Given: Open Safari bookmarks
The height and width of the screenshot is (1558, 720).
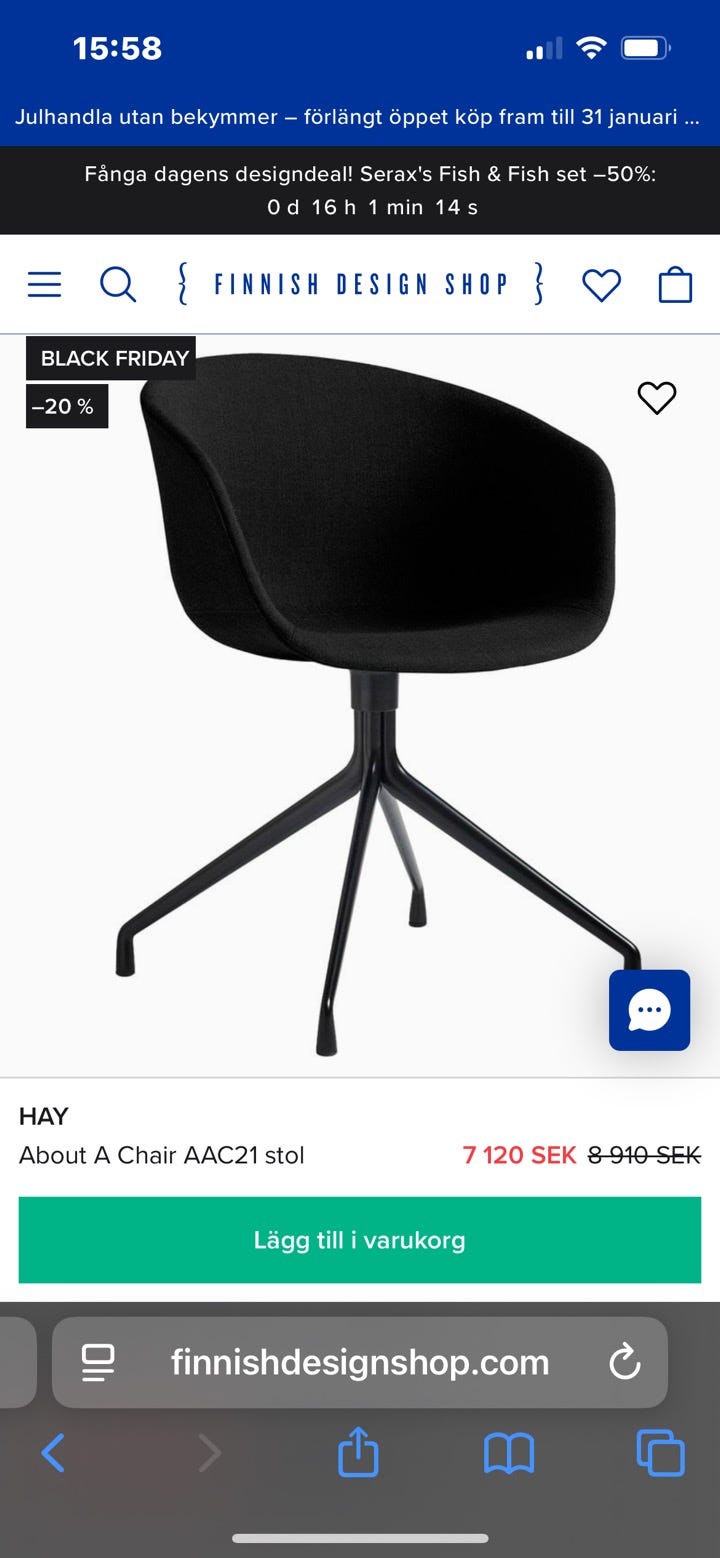Looking at the screenshot, I should [x=509, y=1453].
